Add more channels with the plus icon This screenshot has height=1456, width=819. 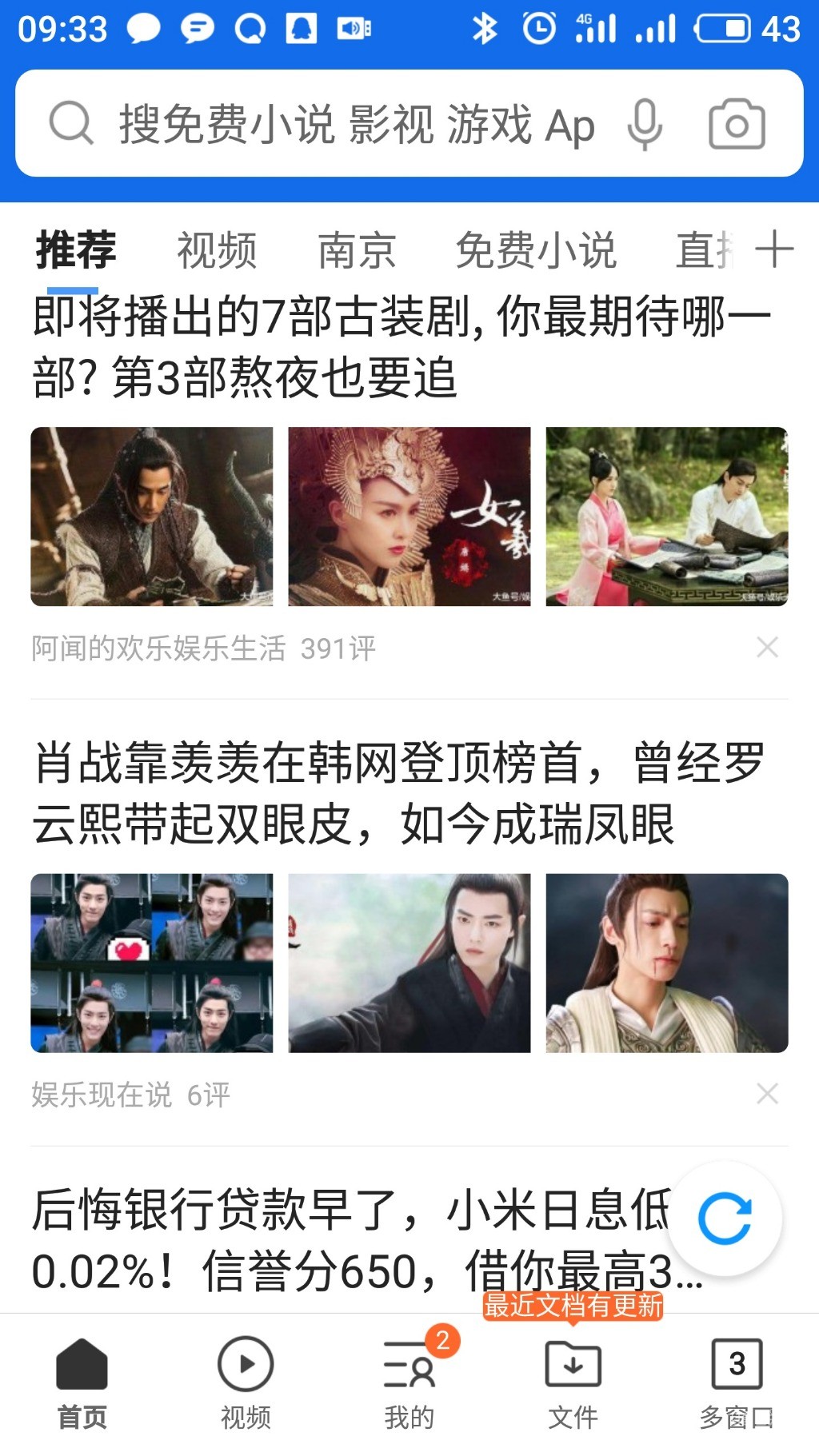tap(774, 249)
